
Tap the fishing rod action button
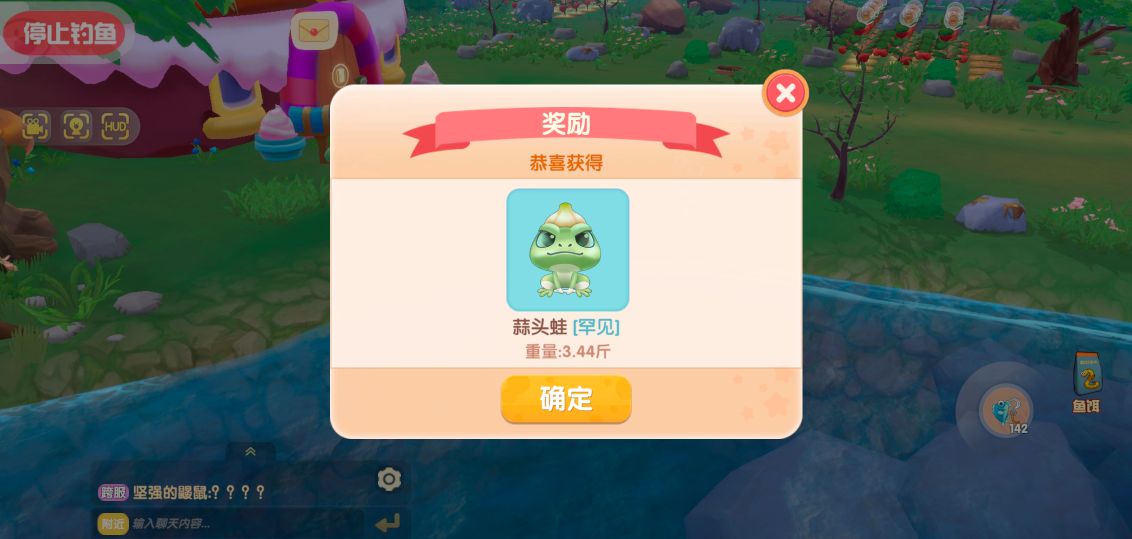coord(1005,411)
